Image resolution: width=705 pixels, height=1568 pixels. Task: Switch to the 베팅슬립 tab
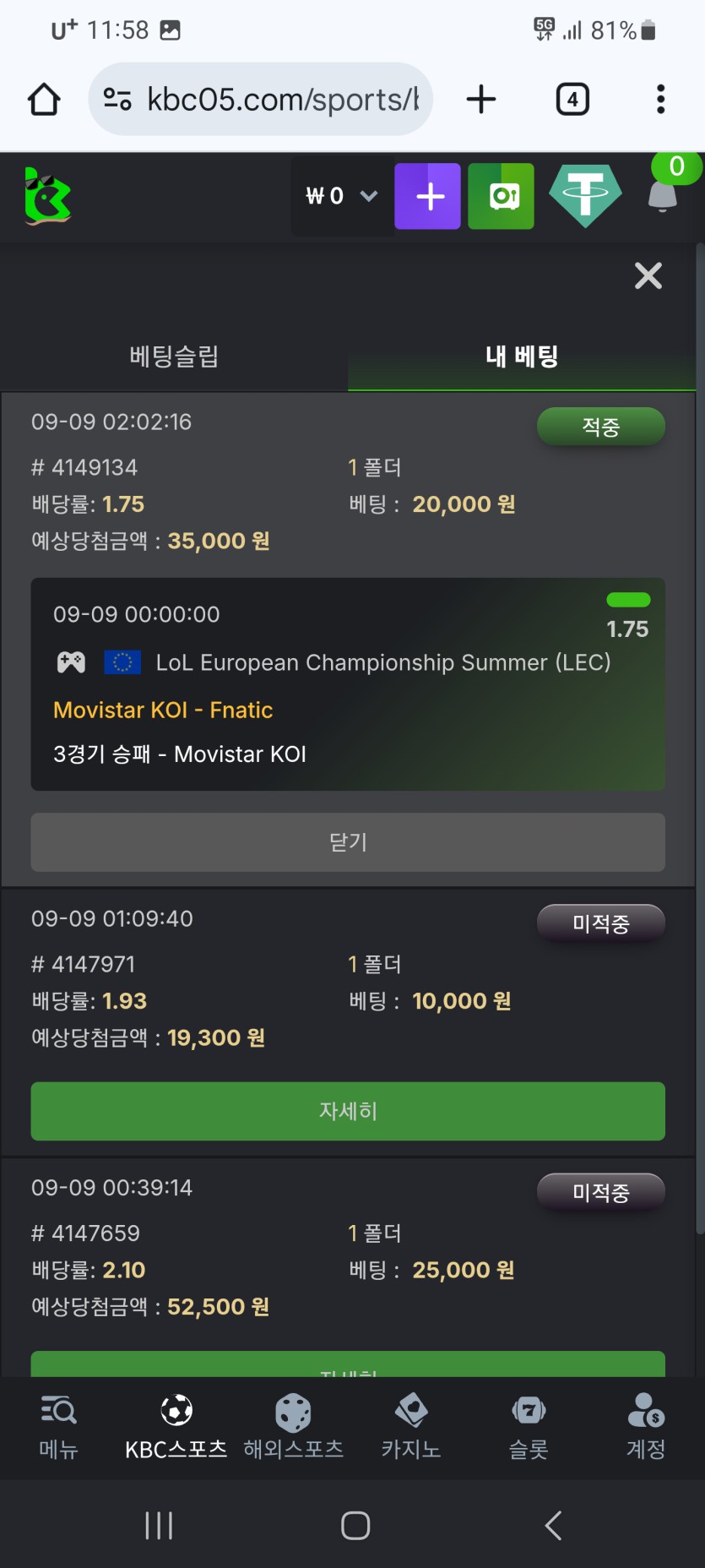[x=174, y=357]
